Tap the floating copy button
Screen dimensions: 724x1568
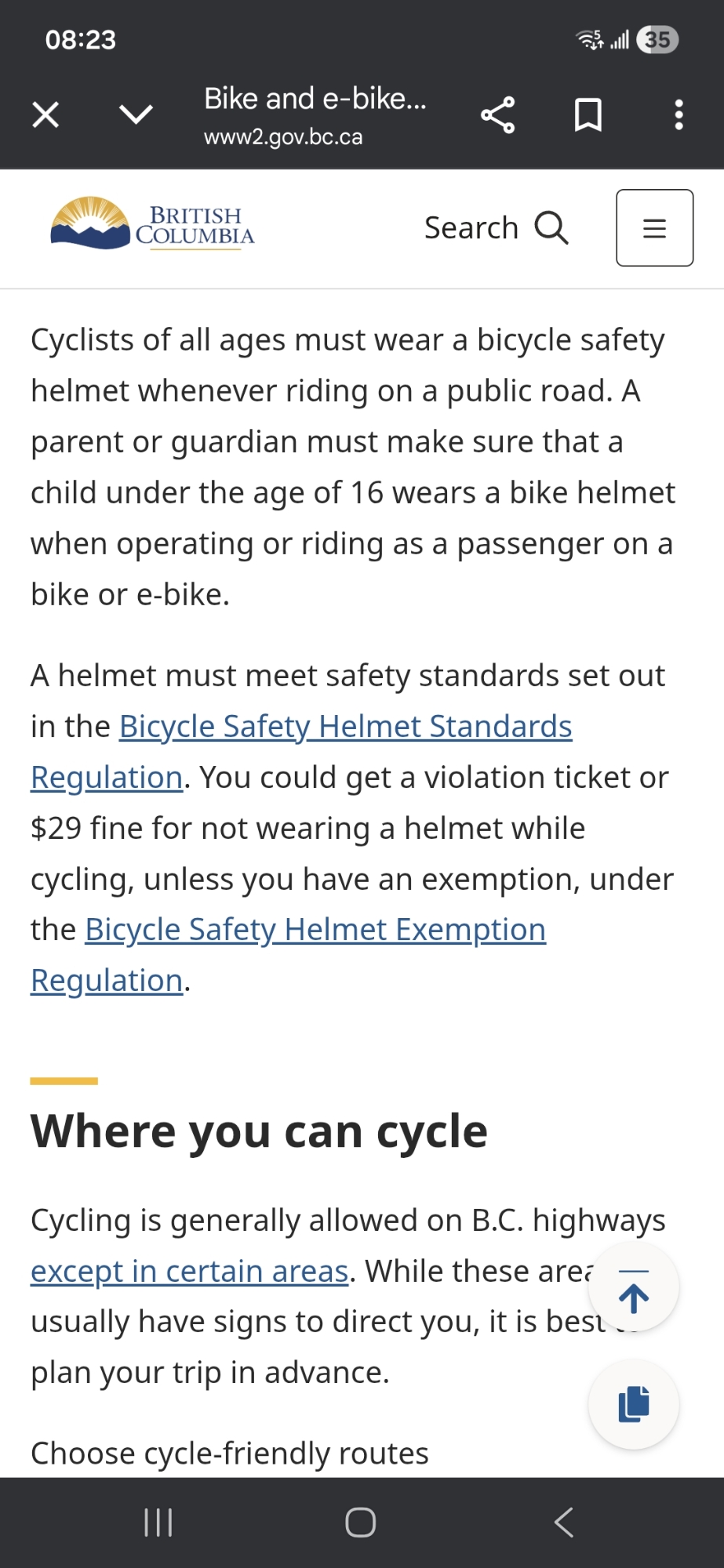pyautogui.click(x=634, y=1403)
